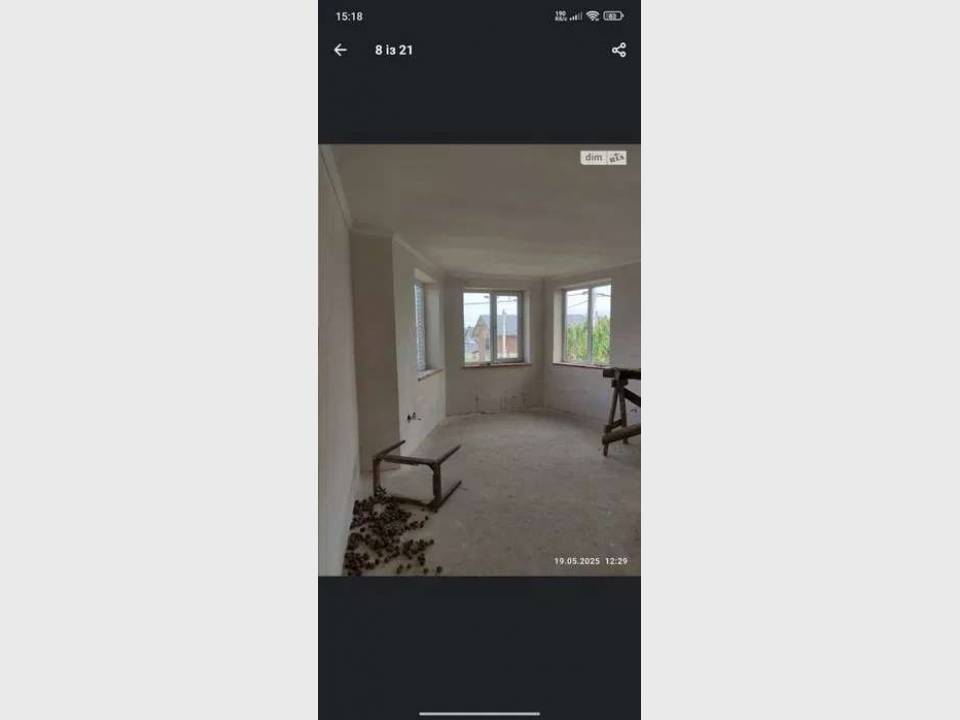
Task: Tap the room photo to toggle fullscreen
Action: coord(479,360)
